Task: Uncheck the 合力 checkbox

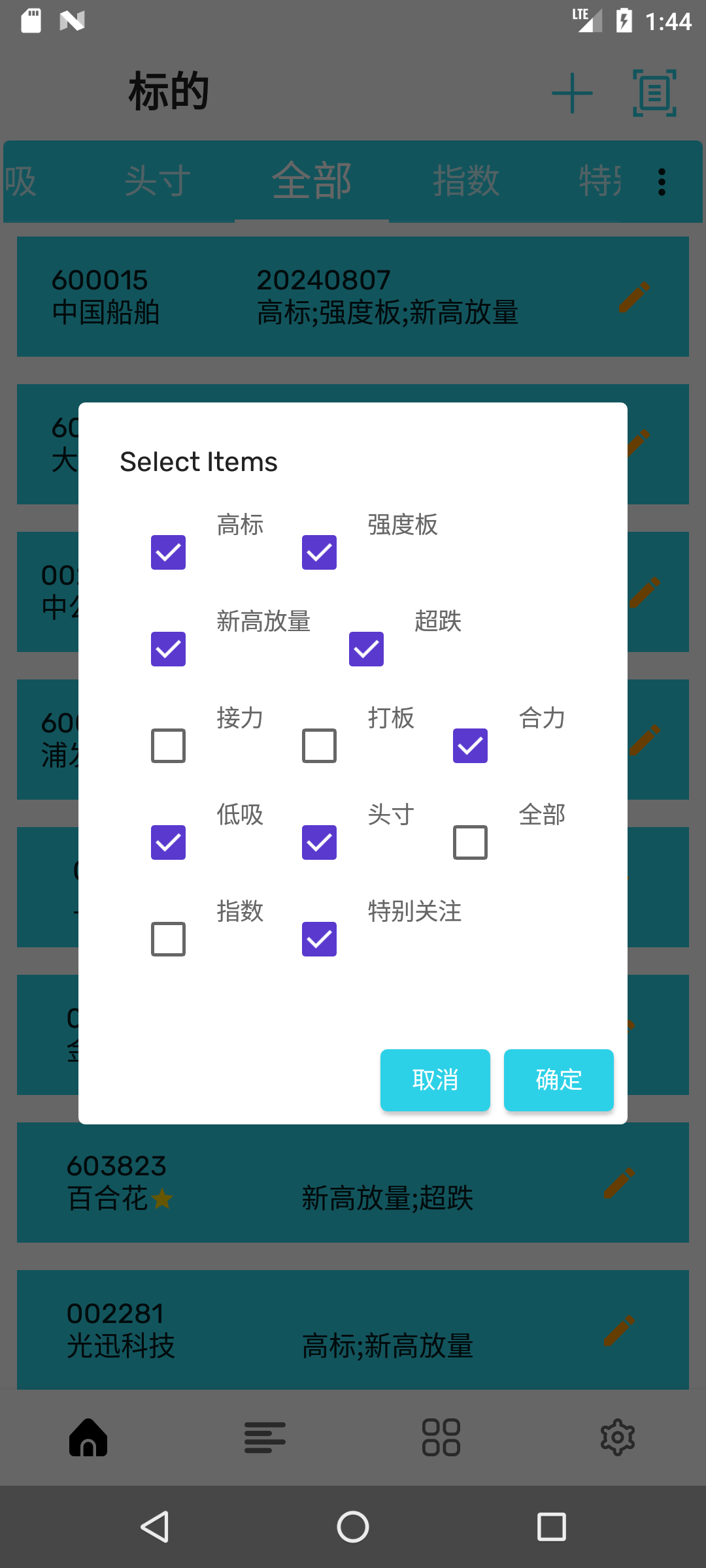Action: click(470, 745)
